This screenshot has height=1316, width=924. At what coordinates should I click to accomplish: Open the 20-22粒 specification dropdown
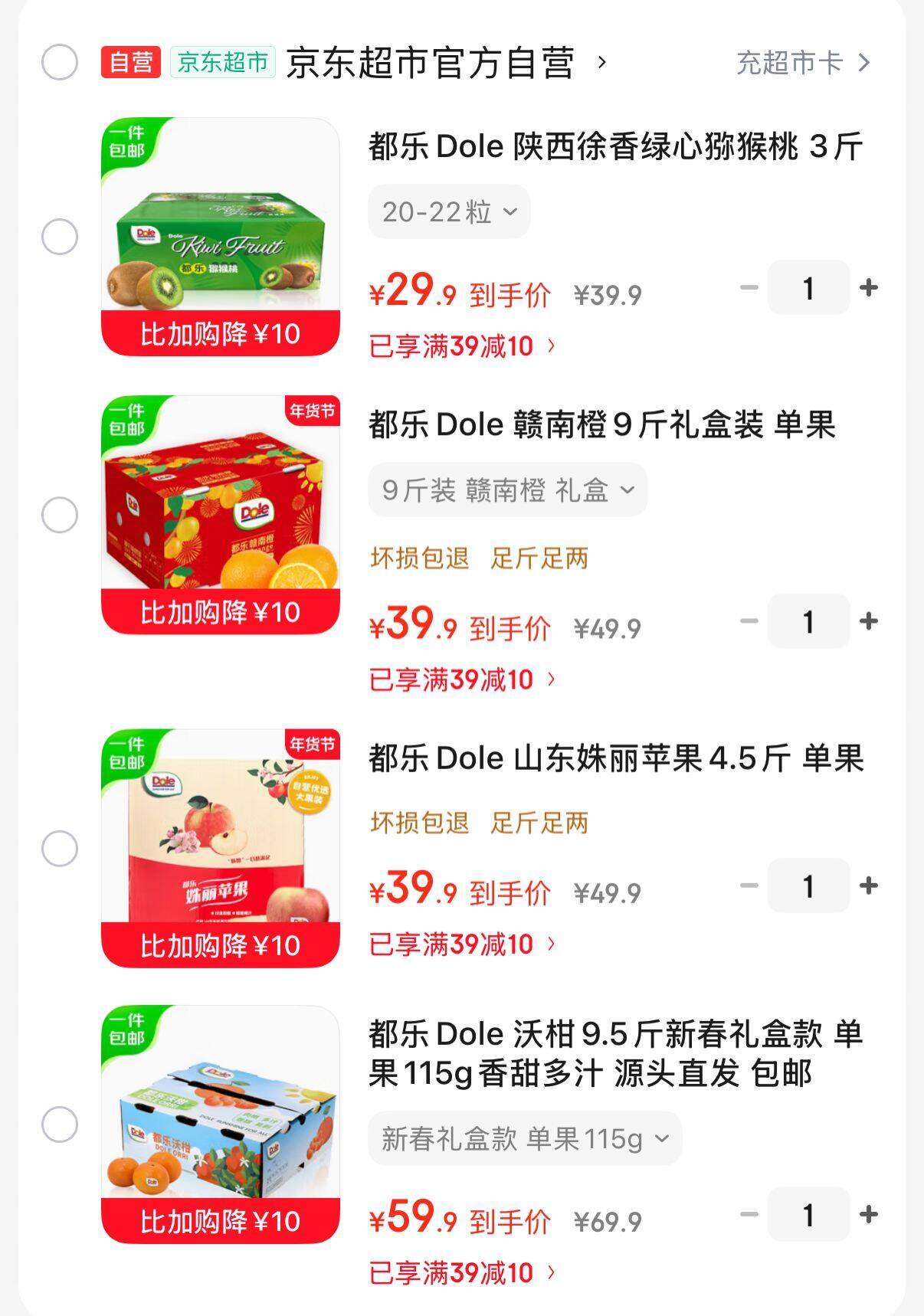tap(449, 211)
